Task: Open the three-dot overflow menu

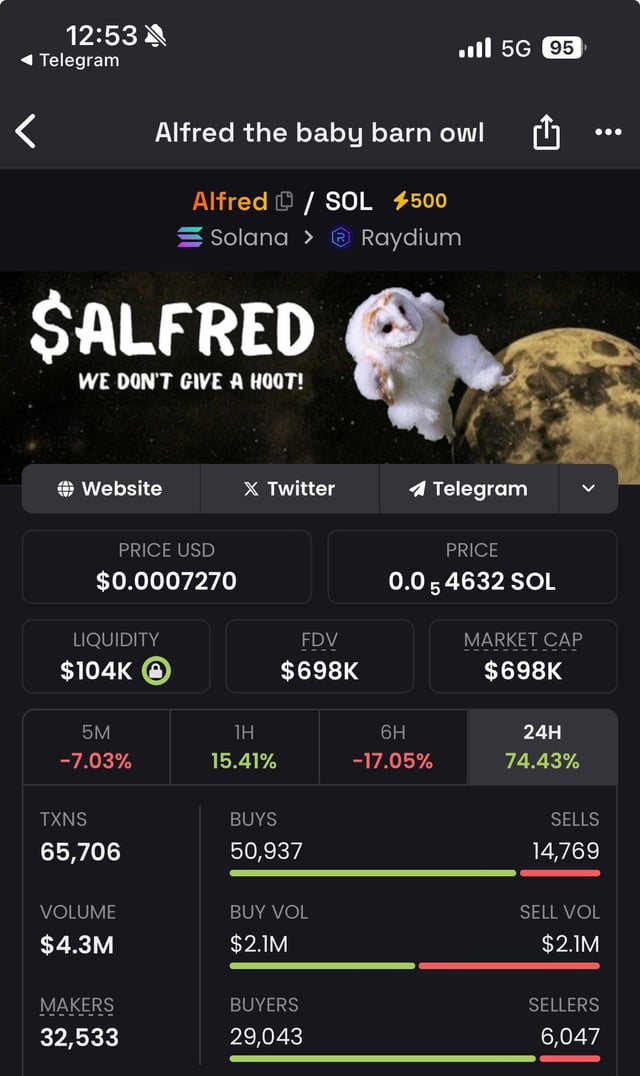Action: (x=607, y=132)
